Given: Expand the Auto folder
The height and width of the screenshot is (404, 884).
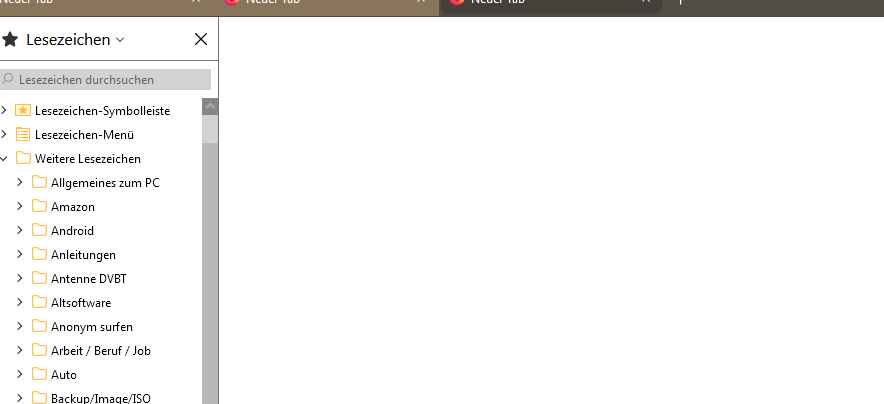Looking at the screenshot, I should (20, 375).
